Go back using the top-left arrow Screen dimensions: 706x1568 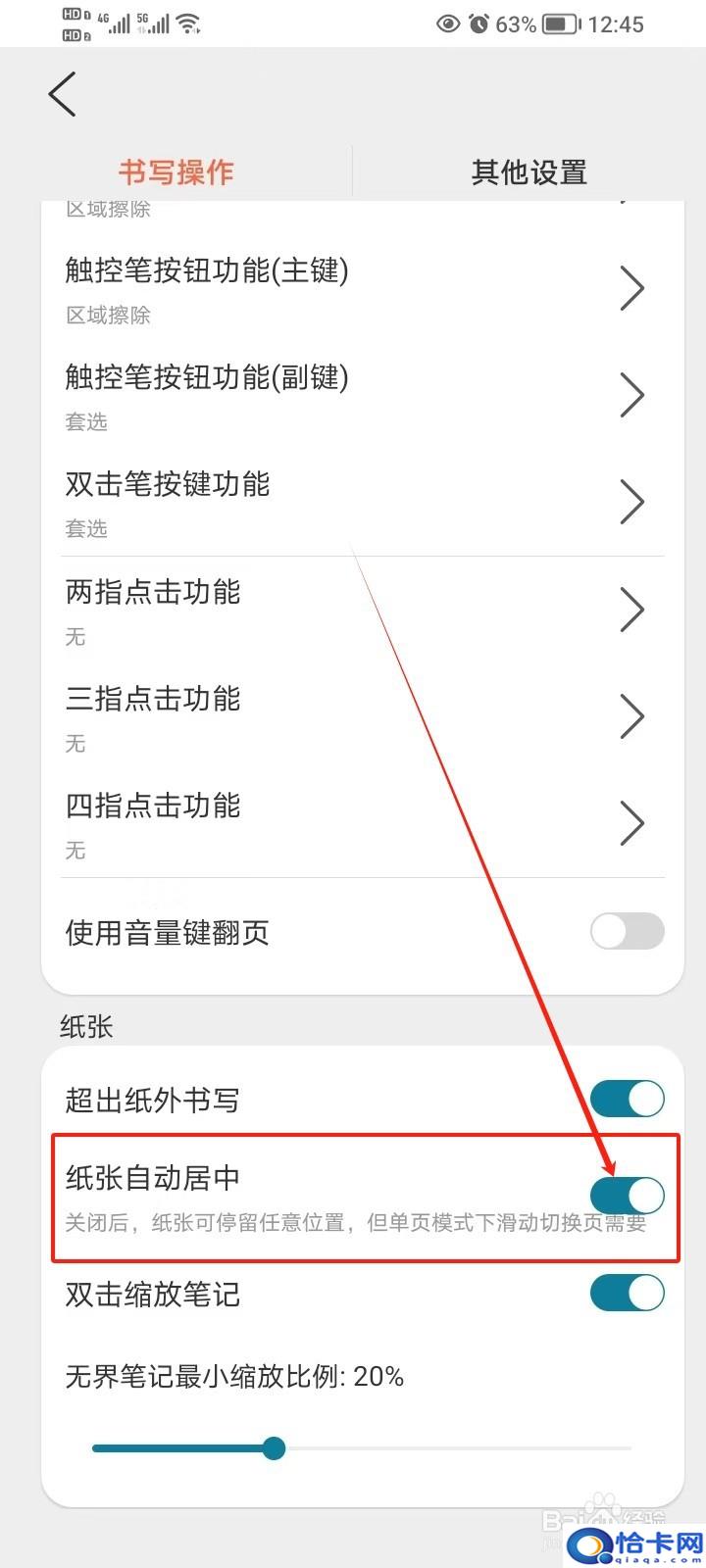pos(62,94)
